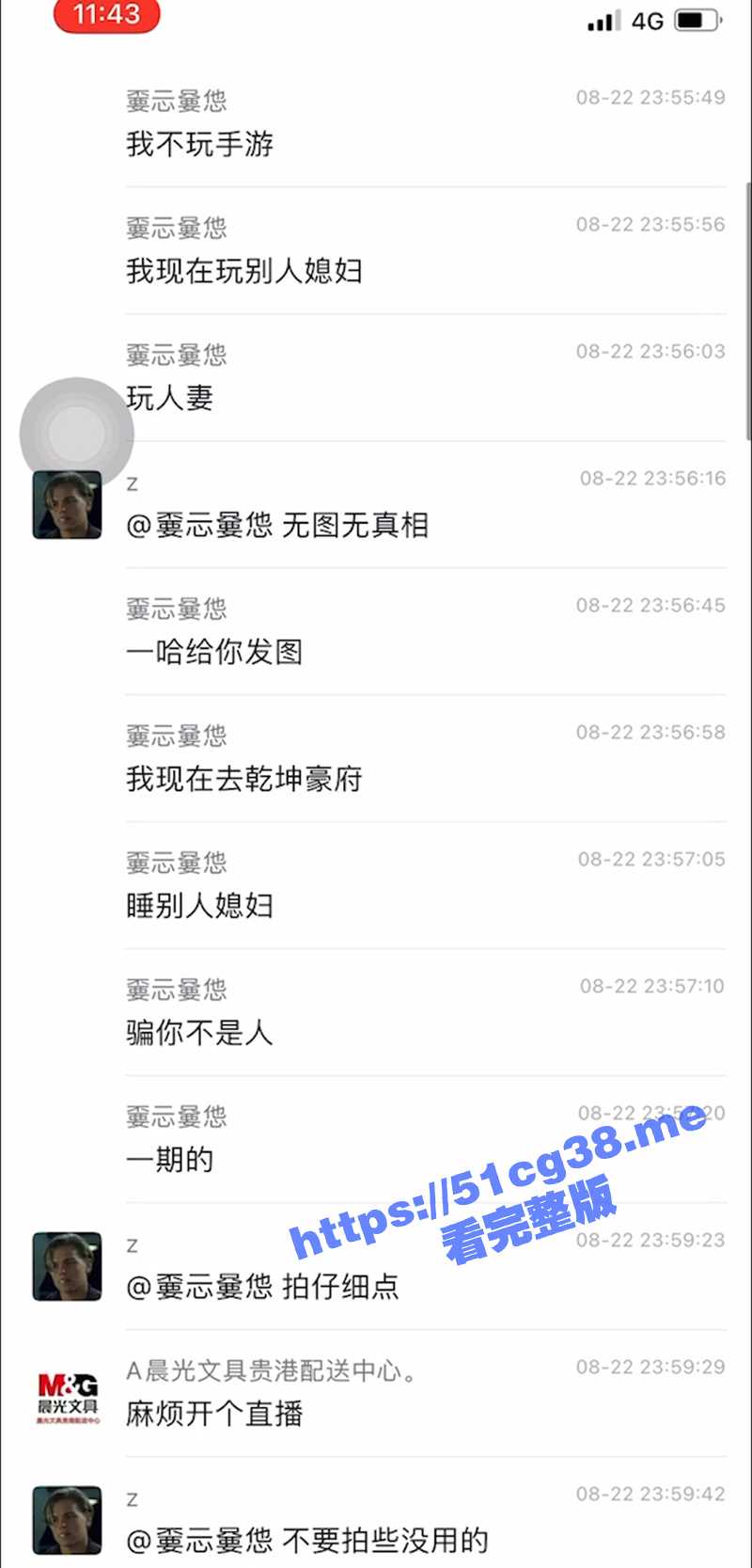752x1568 pixels.
Task: Open the message "我不玩手游"
Action: point(199,144)
